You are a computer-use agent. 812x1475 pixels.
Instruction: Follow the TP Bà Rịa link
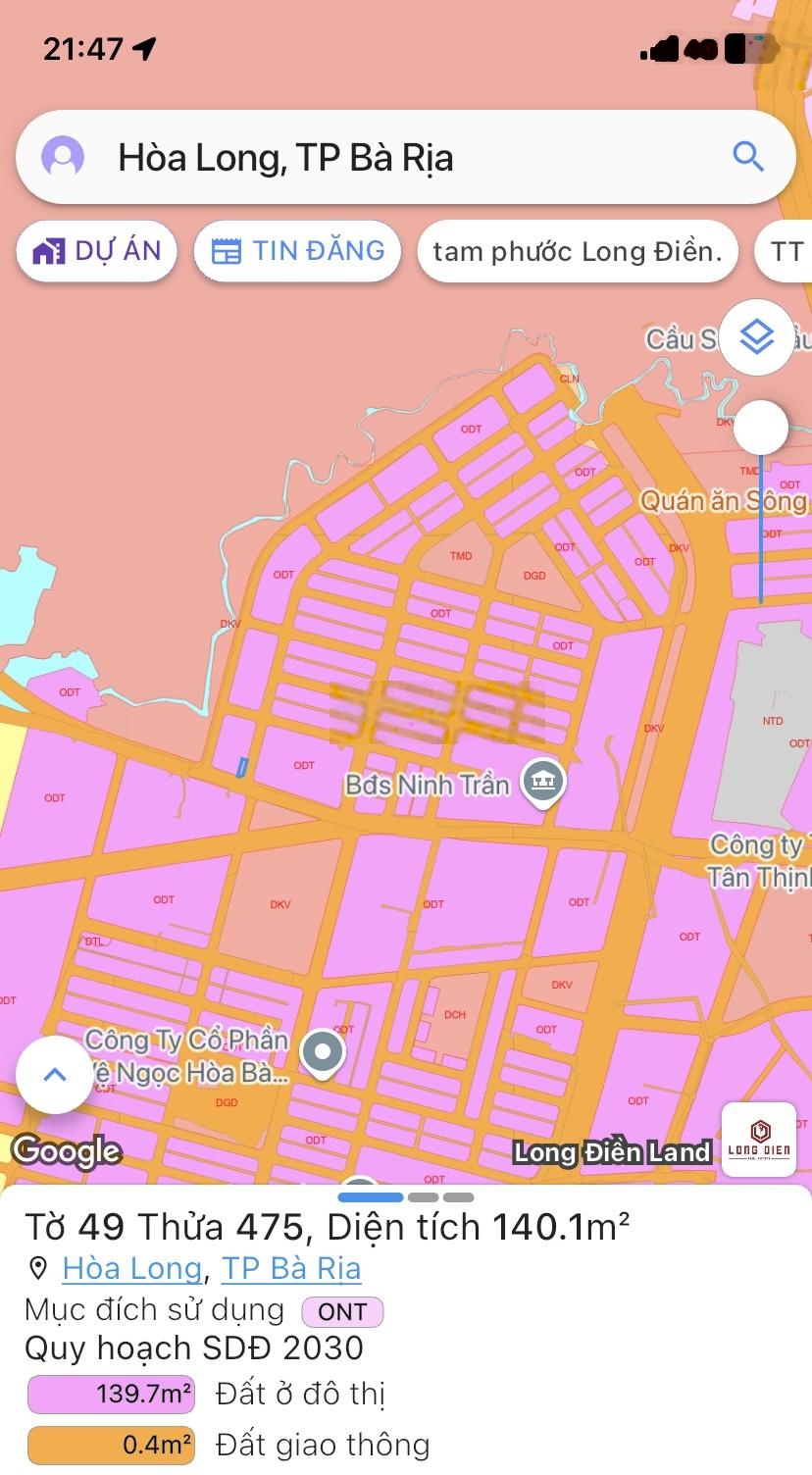[x=291, y=1268]
